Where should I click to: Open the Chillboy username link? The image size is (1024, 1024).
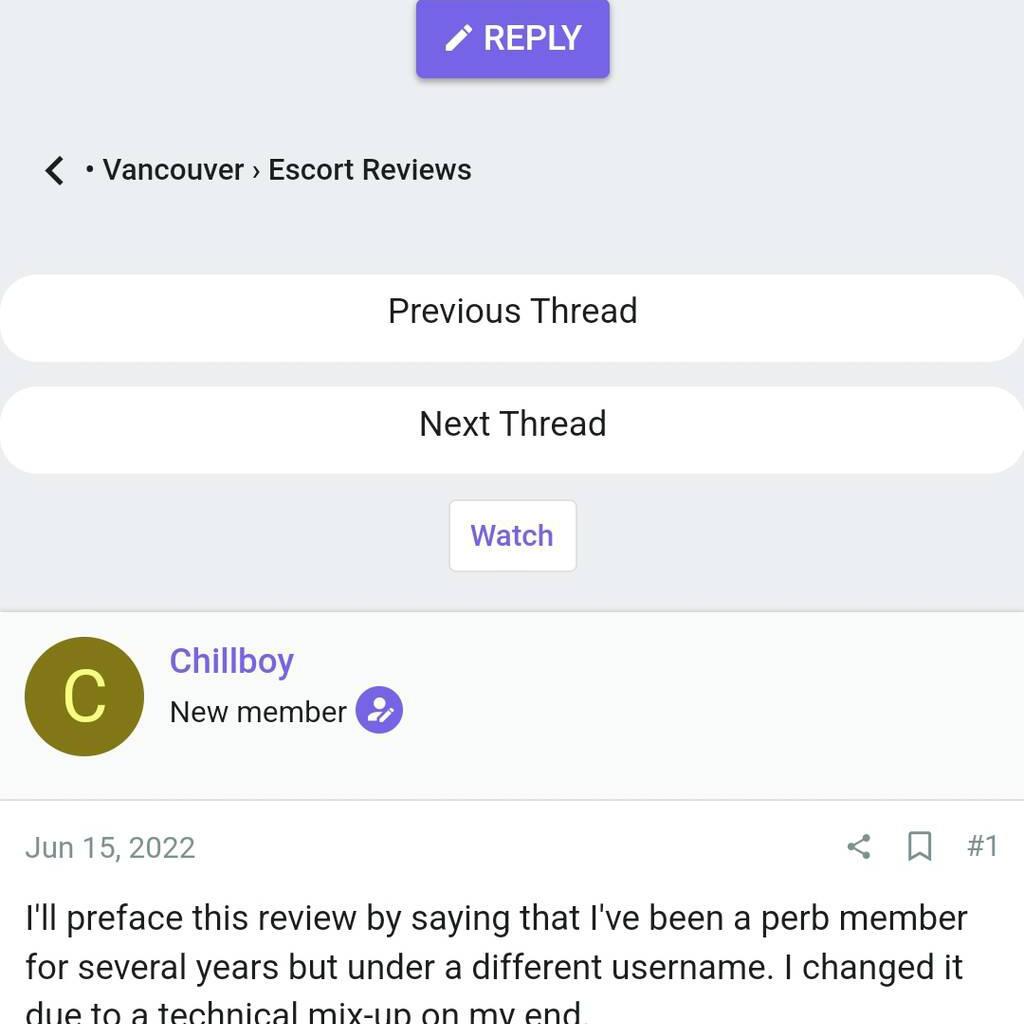point(231,661)
